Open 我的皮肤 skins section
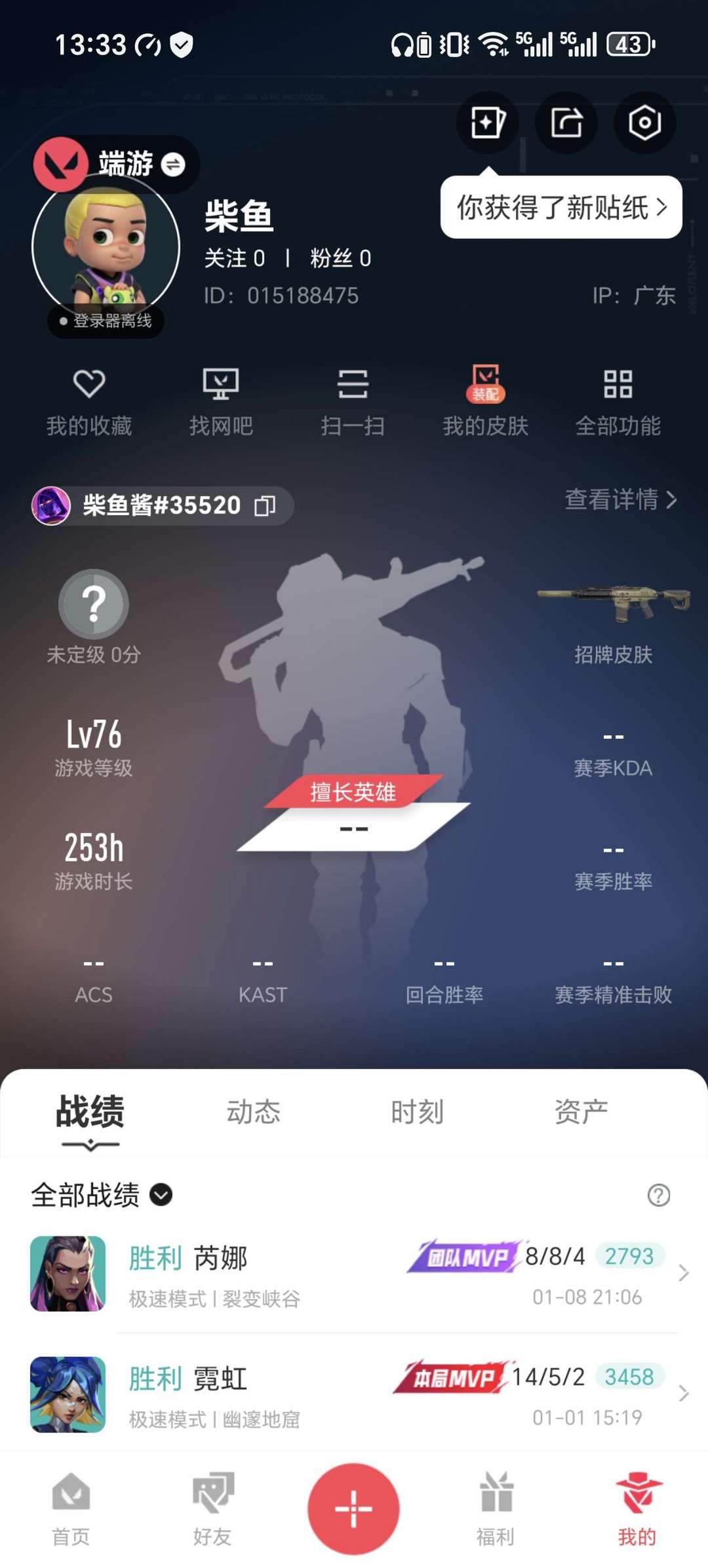 tap(484, 400)
